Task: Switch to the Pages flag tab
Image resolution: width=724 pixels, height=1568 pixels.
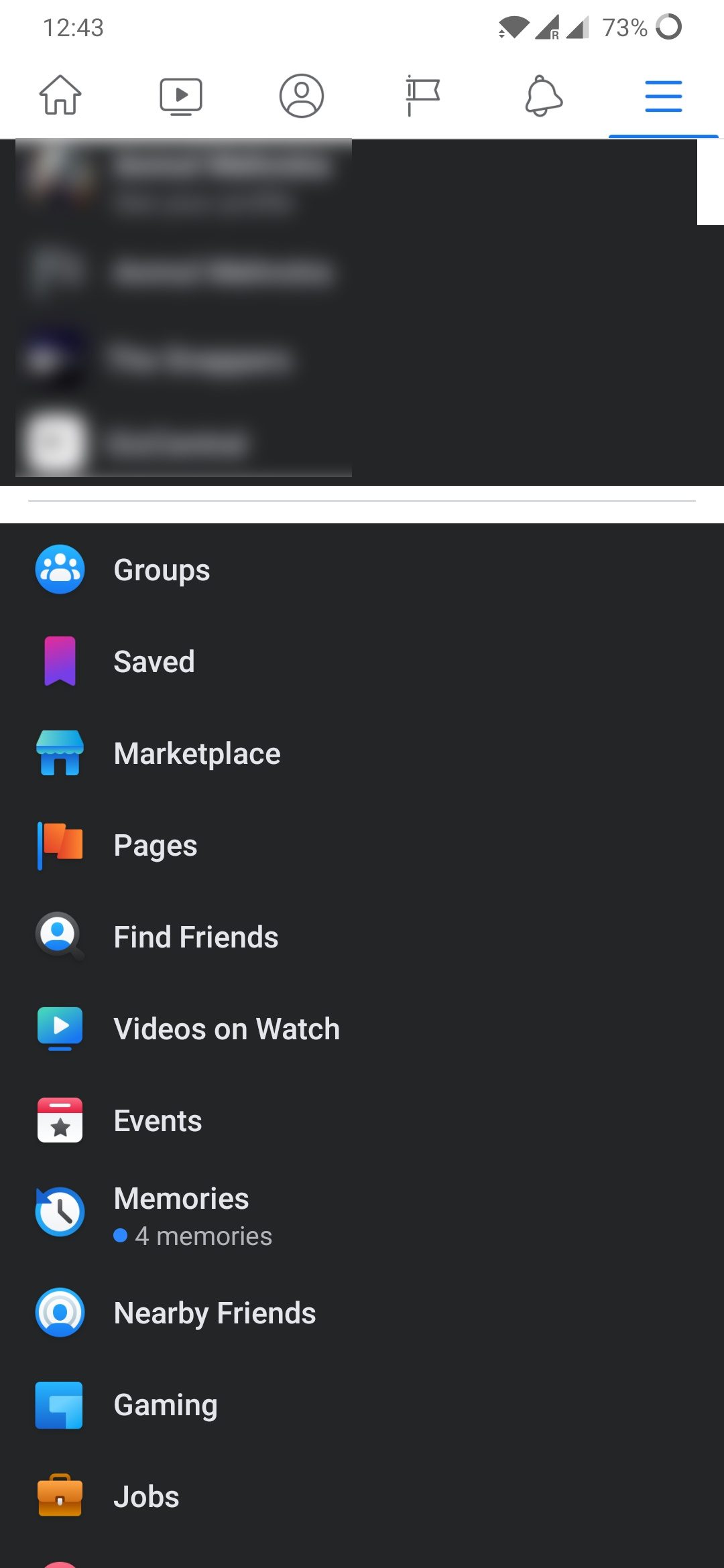Action: coord(422,95)
